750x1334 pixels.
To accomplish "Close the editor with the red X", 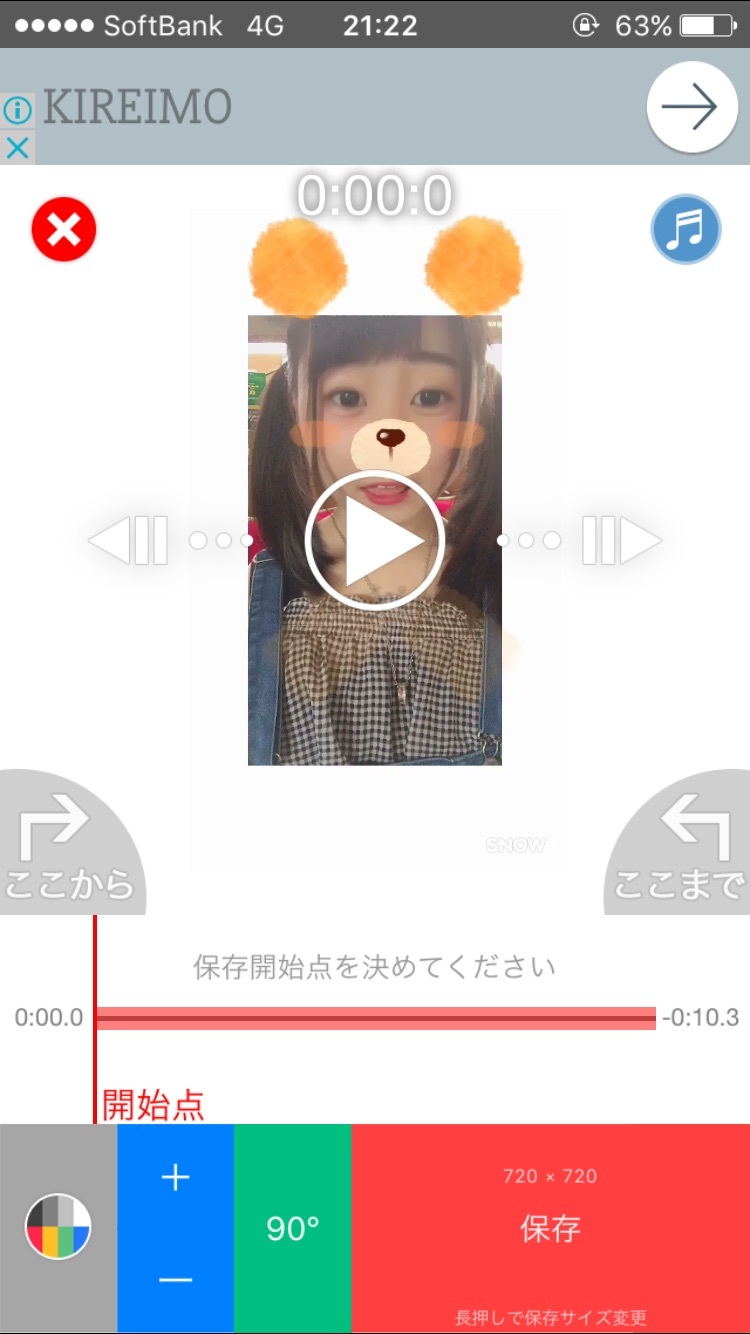I will (64, 230).
